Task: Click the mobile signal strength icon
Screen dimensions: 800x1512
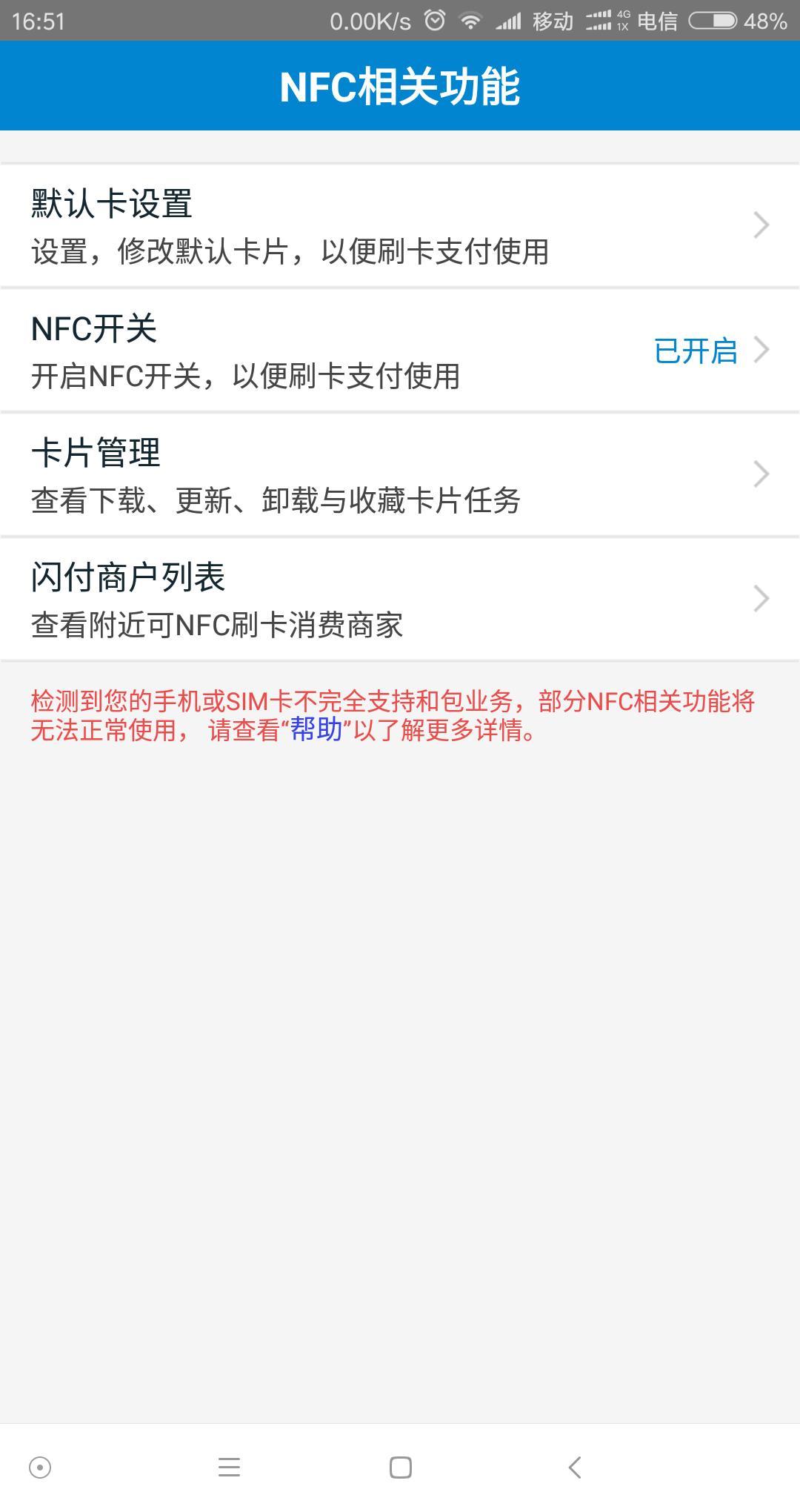Action: [x=510, y=20]
